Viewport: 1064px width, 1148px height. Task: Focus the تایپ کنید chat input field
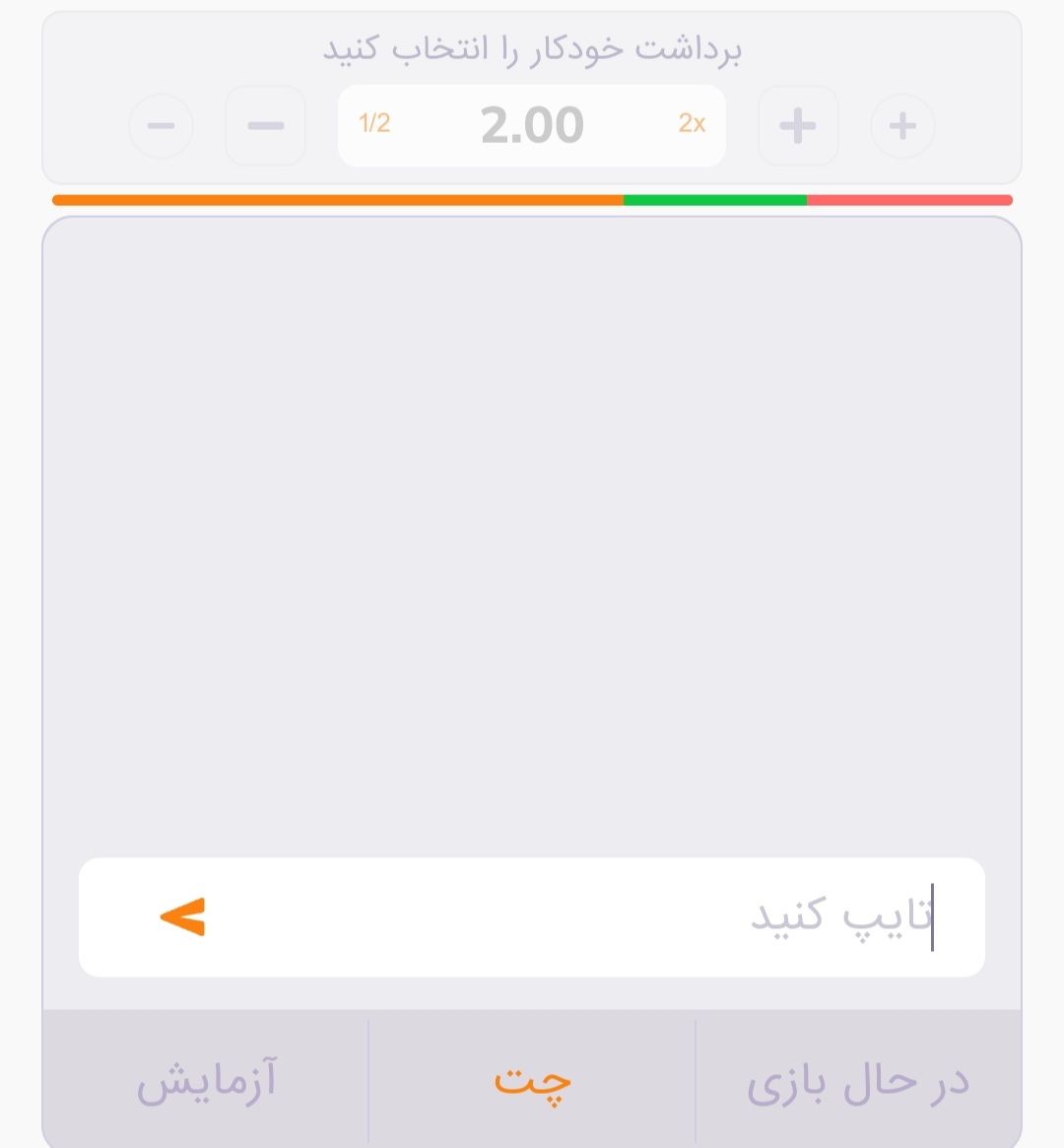tap(837, 916)
